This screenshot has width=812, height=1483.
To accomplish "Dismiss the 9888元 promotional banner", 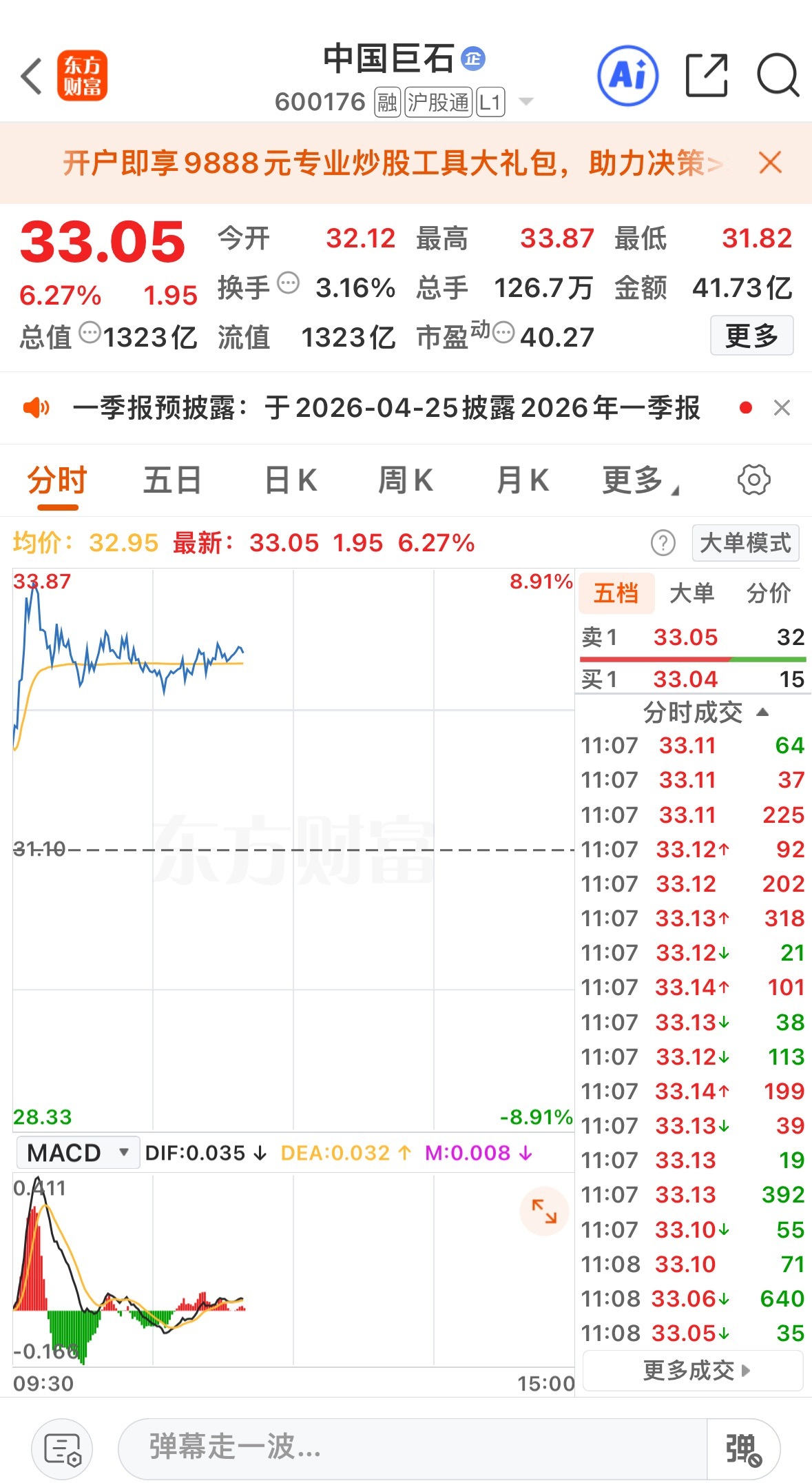I will tap(771, 163).
